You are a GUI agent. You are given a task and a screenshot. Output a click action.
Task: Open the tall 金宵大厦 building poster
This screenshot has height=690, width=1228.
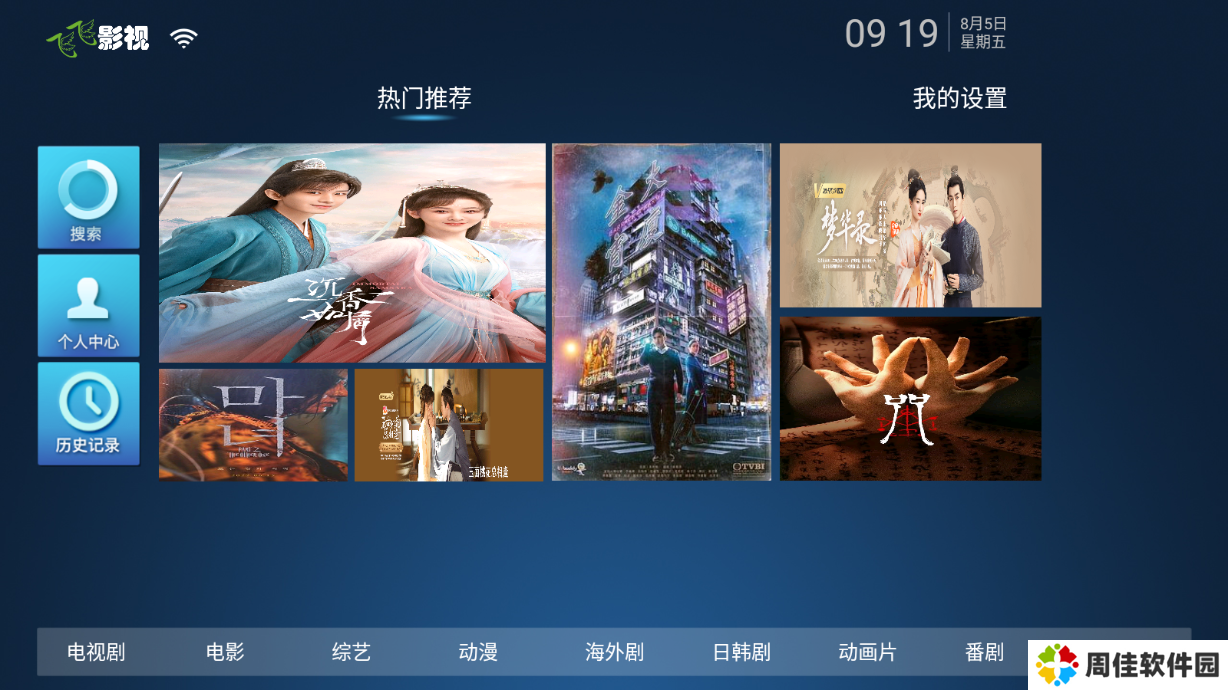[x=661, y=312]
